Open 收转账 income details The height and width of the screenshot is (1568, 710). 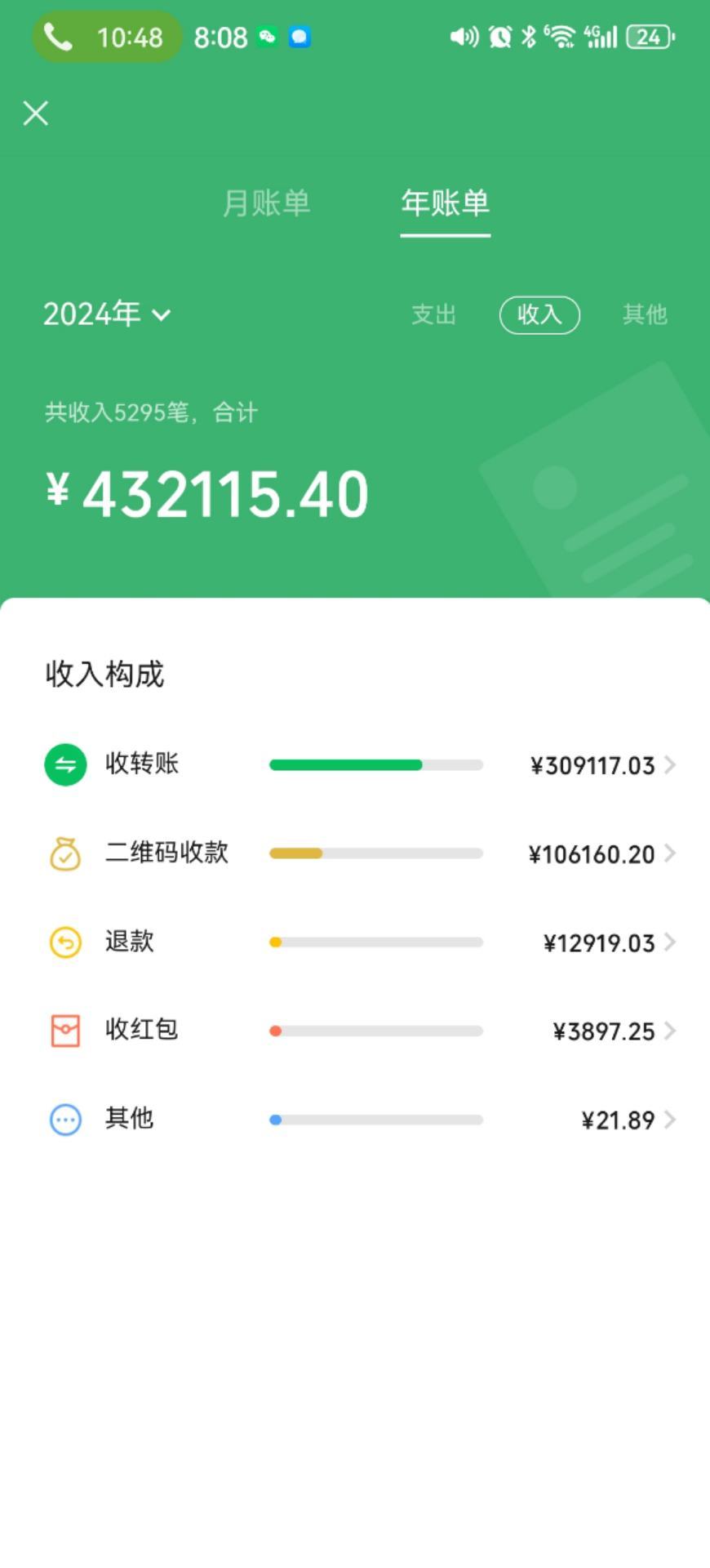tap(360, 765)
